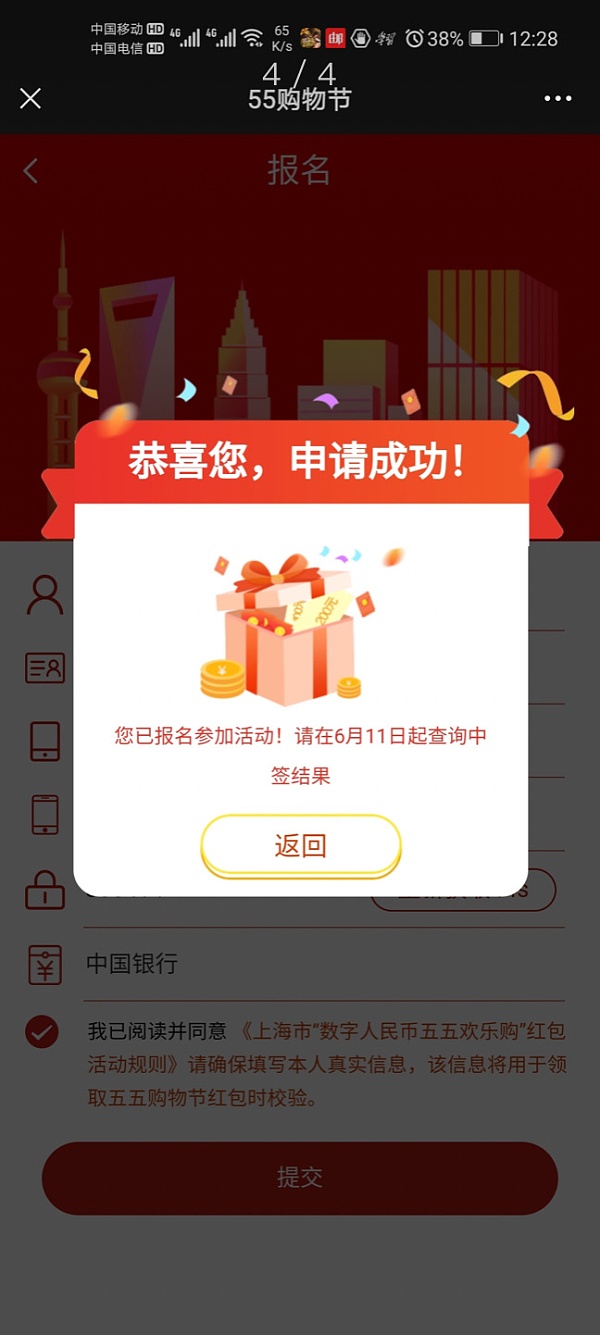600x1335 pixels.
Task: Tap 返回 to dismiss the success dialog
Action: pos(300,846)
